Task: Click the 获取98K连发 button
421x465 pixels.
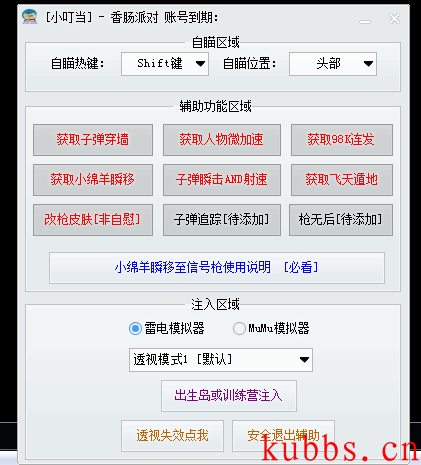Action: pyautogui.click(x=342, y=140)
